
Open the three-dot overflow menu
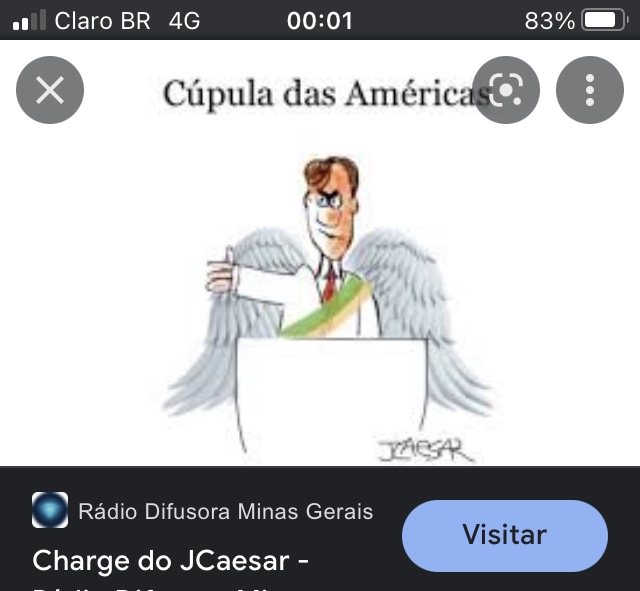[x=589, y=91]
